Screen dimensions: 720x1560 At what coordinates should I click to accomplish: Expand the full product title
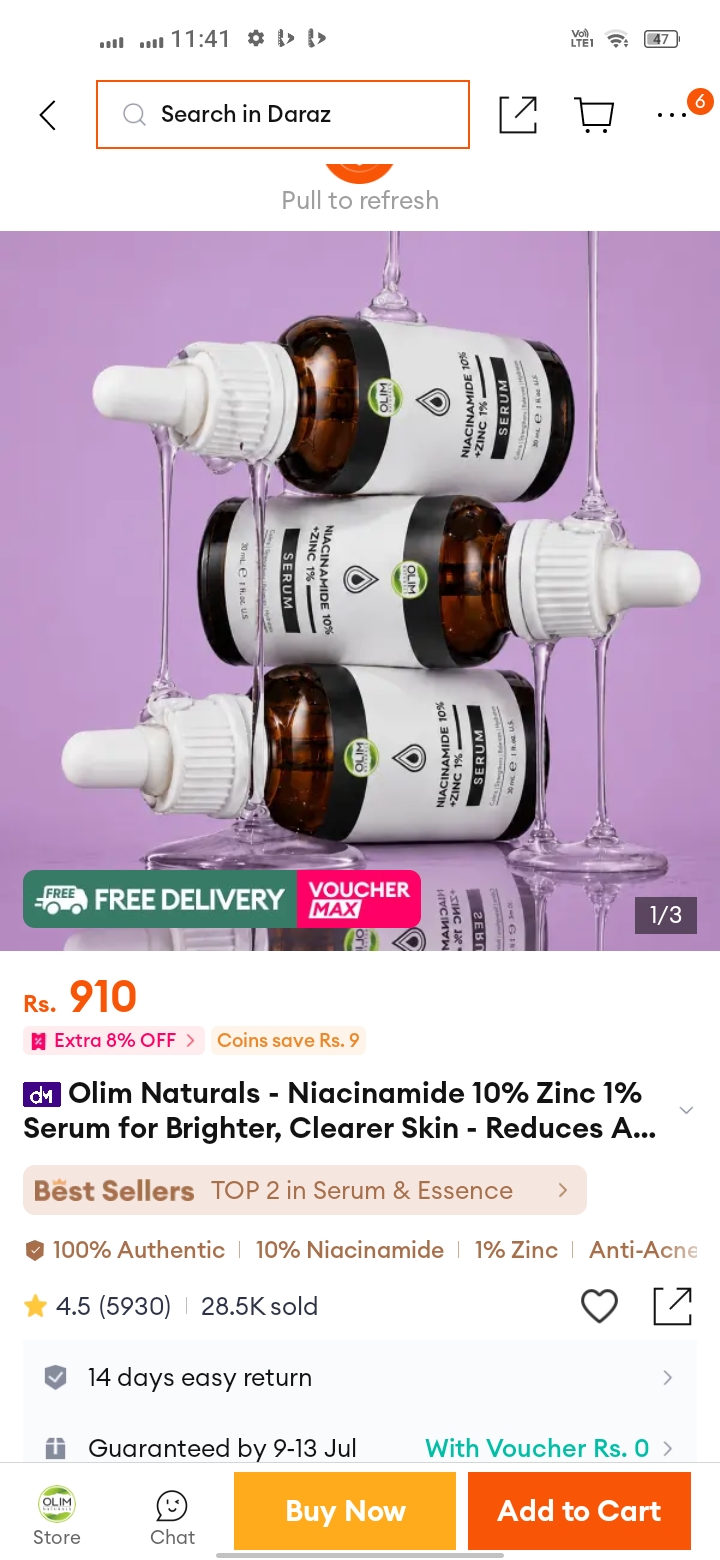(686, 1110)
